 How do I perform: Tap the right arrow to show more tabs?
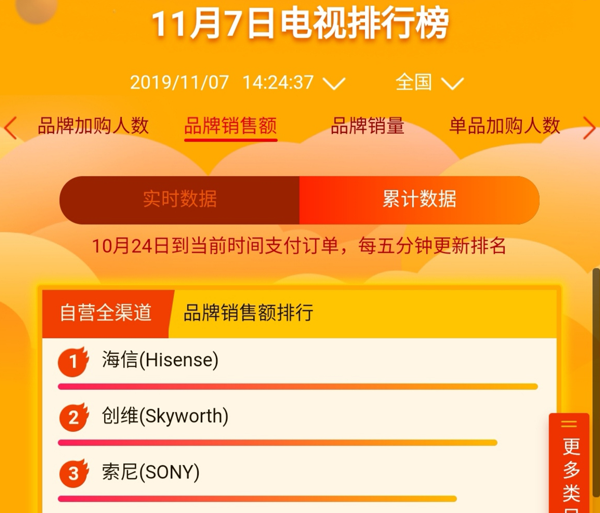[588, 128]
